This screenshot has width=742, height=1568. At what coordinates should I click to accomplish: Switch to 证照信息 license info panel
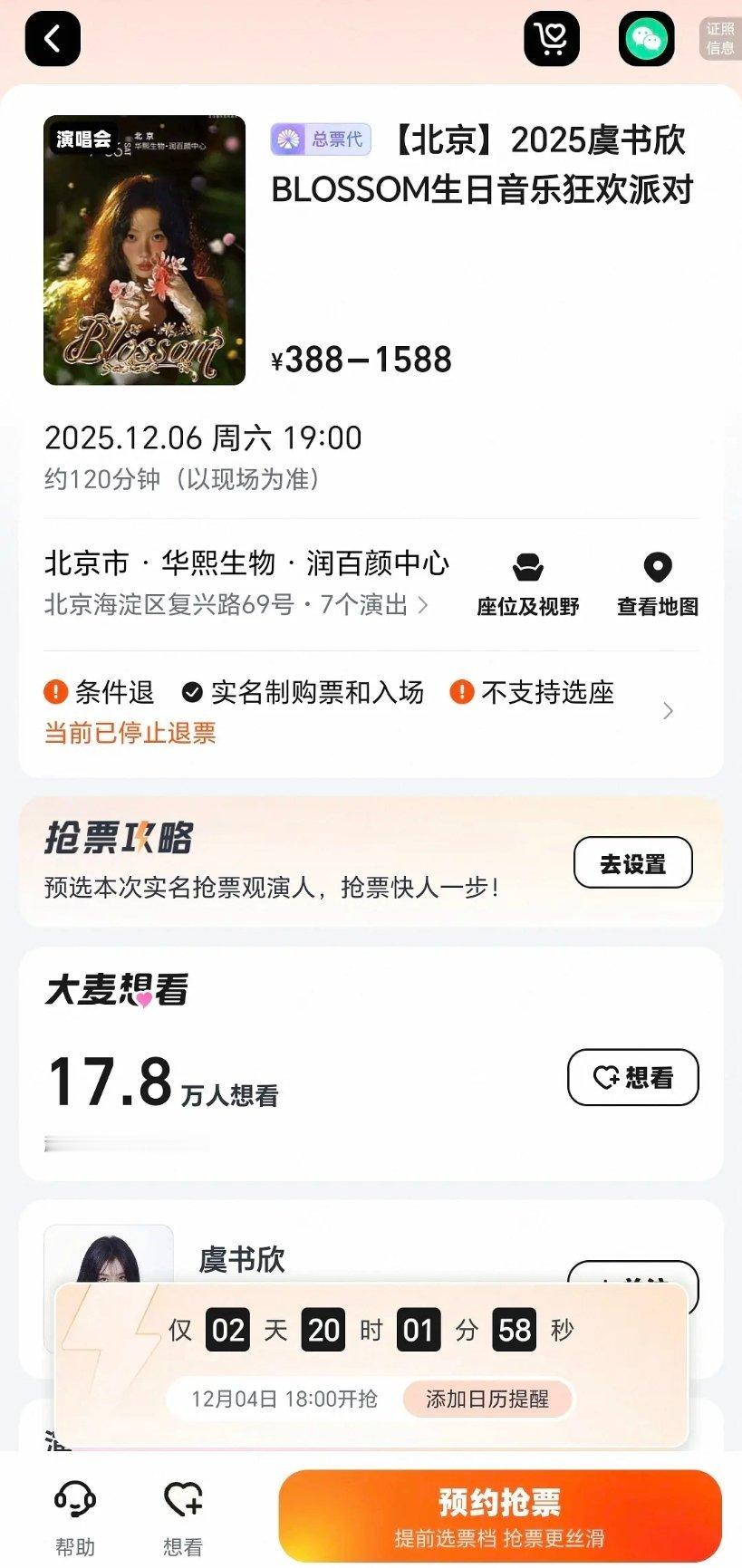pyautogui.click(x=718, y=40)
